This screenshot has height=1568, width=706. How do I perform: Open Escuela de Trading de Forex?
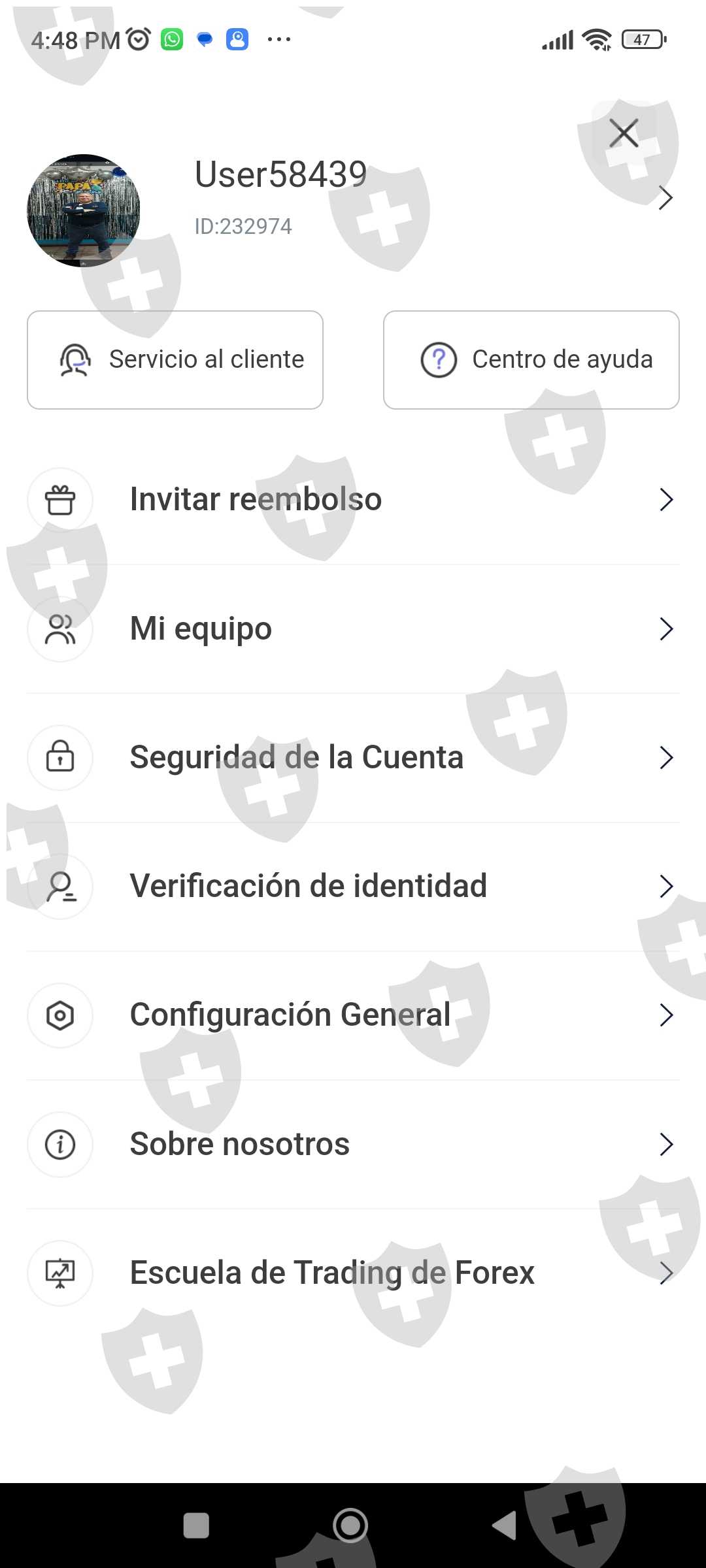[x=353, y=1273]
